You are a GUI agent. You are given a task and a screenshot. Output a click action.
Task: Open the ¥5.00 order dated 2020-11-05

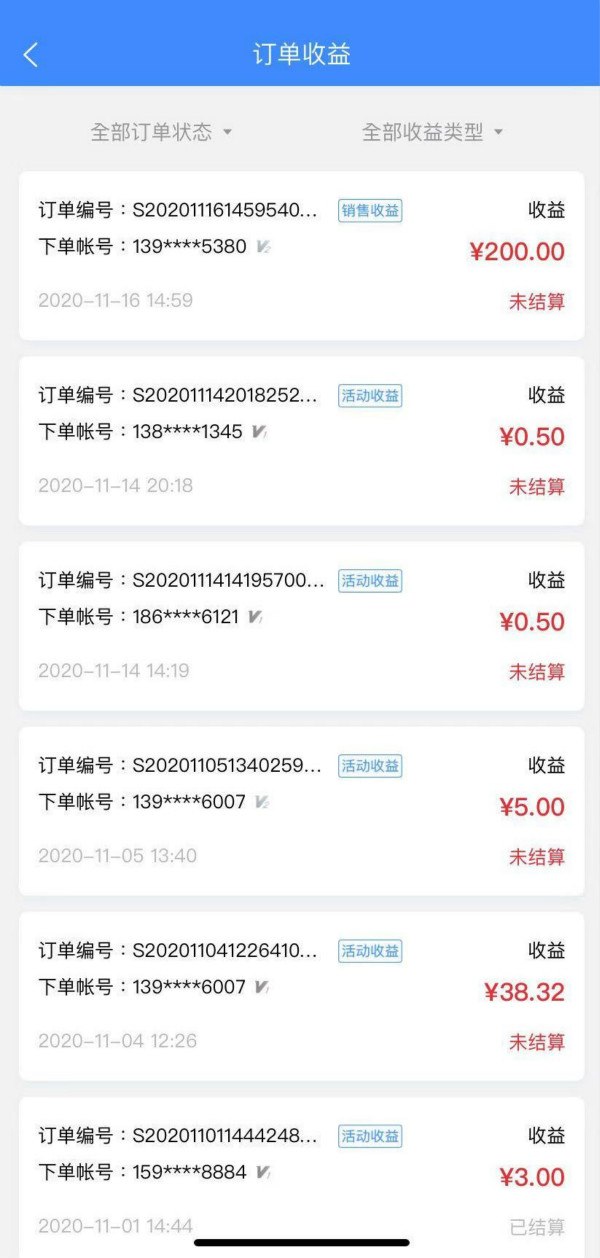pyautogui.click(x=301, y=811)
